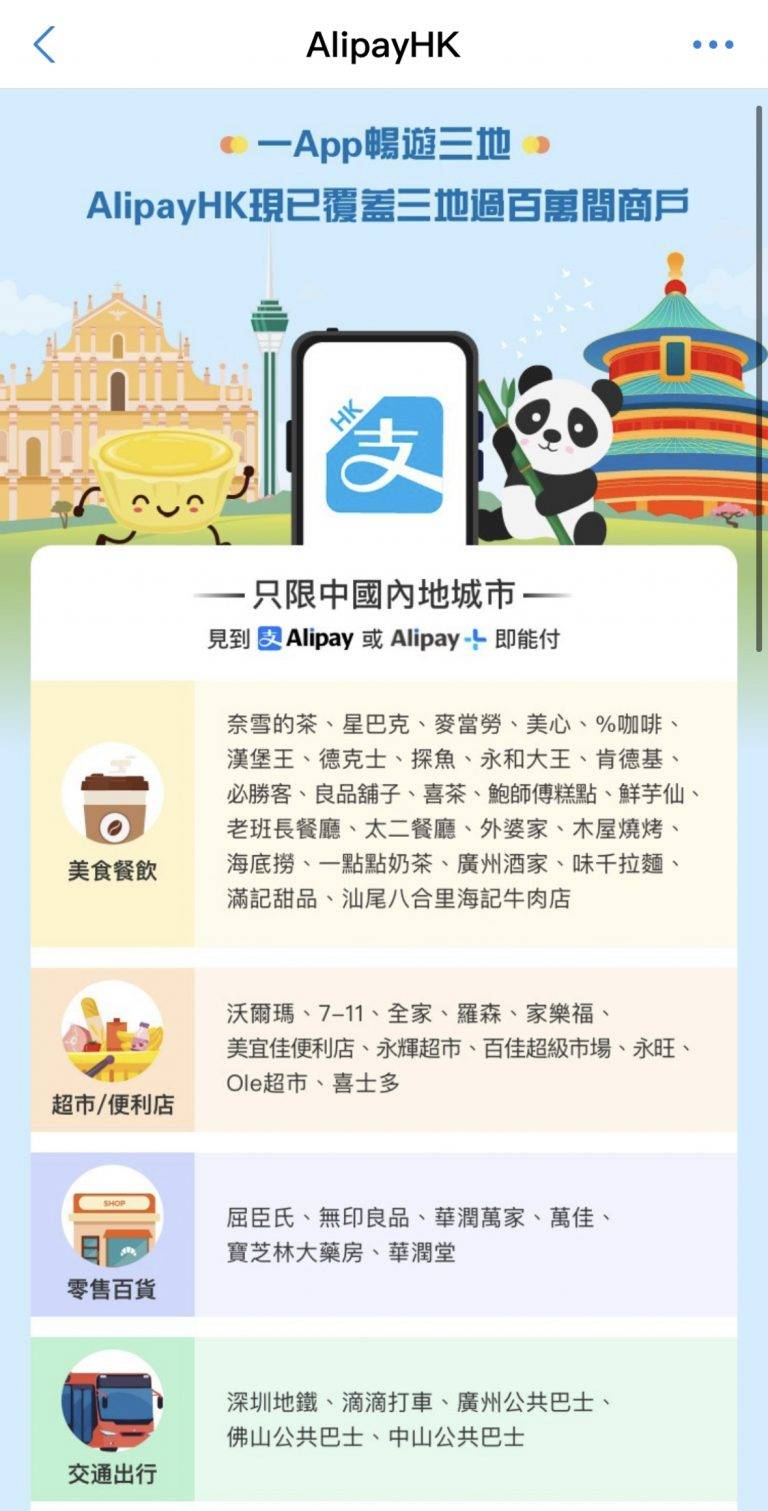Select the 交通出行 bus icon
This screenshot has height=1511, width=768.
(113, 1404)
